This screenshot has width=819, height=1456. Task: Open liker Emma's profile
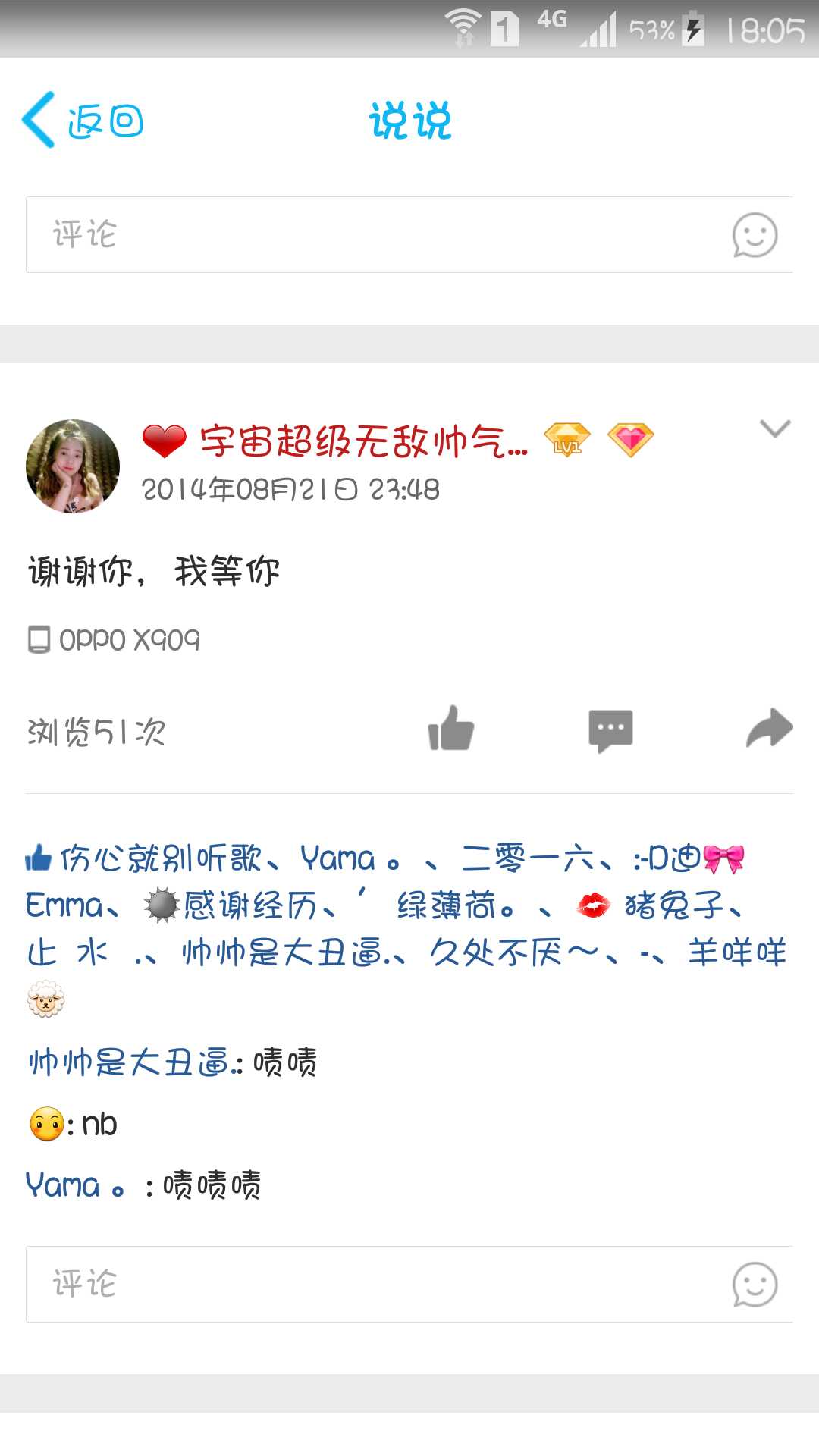(64, 905)
